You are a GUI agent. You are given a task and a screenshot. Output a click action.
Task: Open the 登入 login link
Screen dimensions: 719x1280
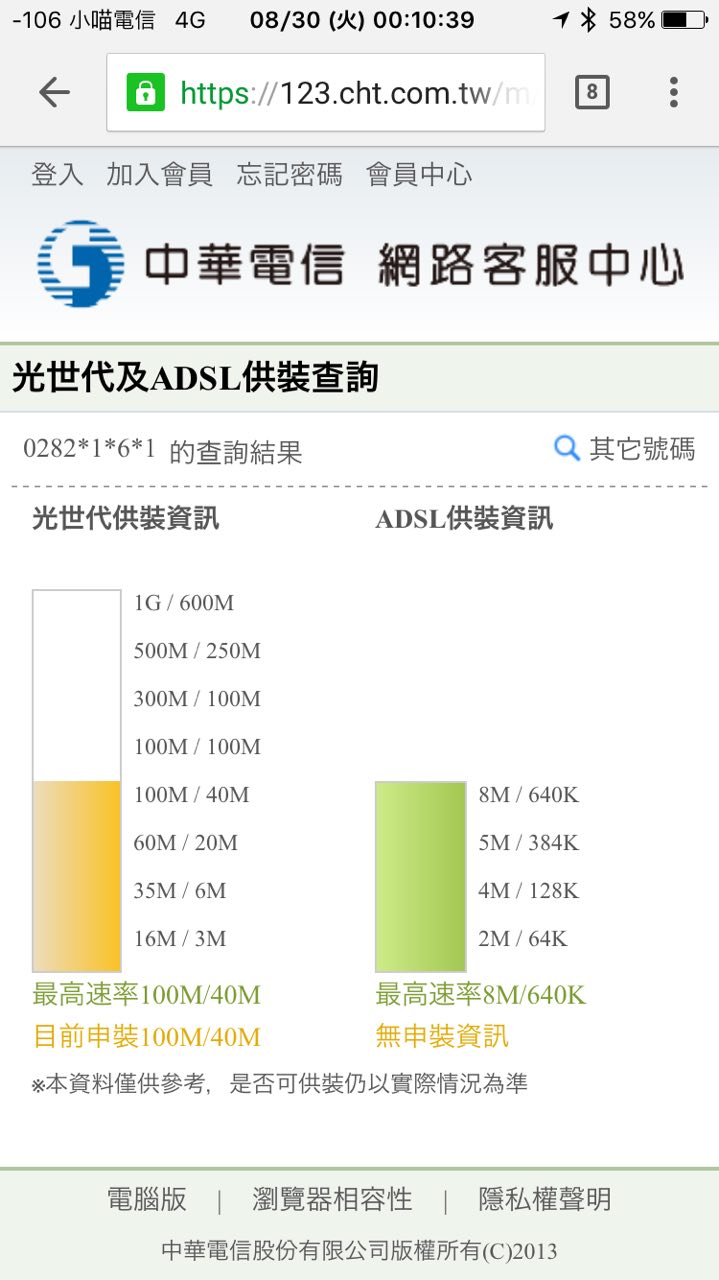pyautogui.click(x=57, y=175)
